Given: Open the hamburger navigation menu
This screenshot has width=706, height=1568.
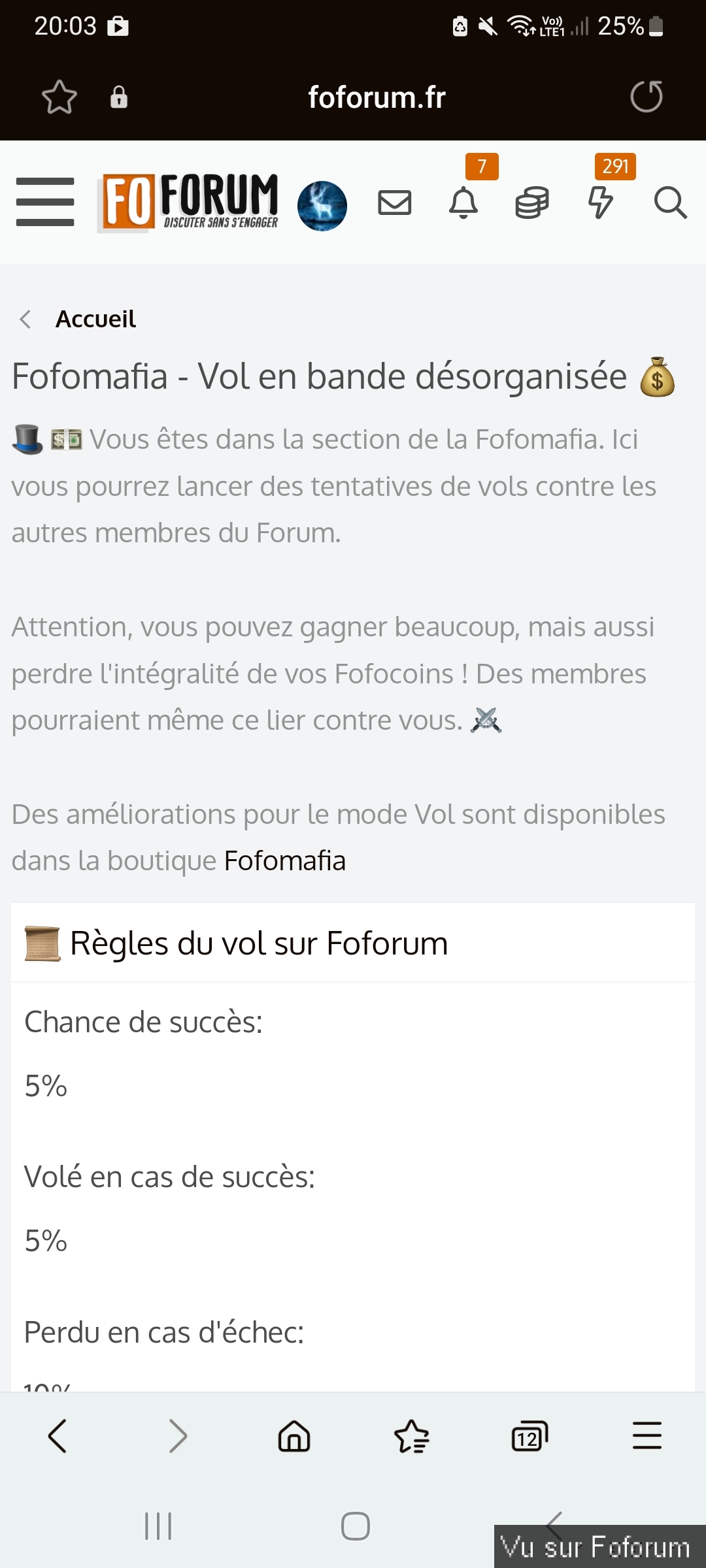Looking at the screenshot, I should point(45,202).
